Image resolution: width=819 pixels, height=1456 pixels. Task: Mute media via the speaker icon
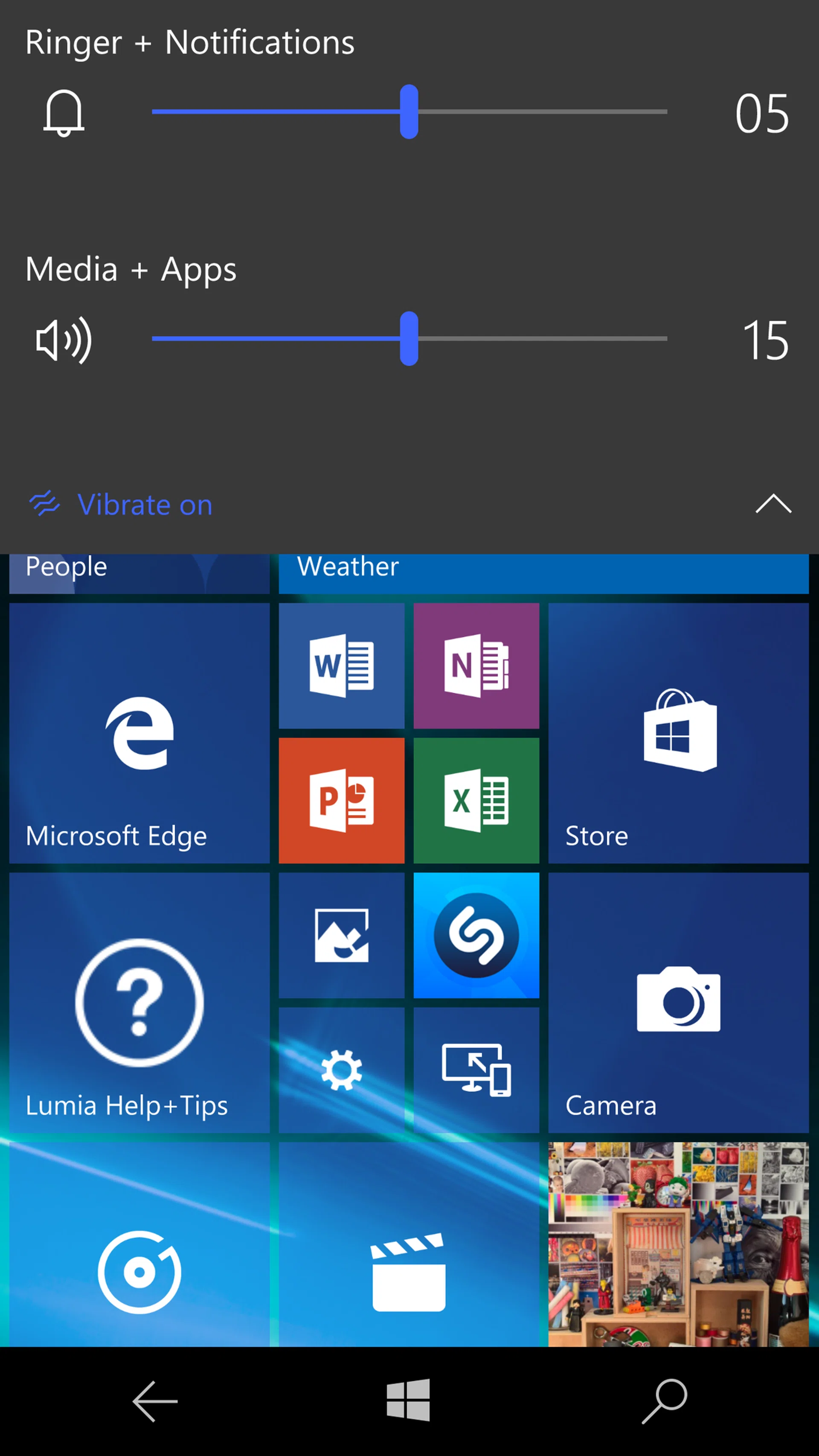[63, 340]
